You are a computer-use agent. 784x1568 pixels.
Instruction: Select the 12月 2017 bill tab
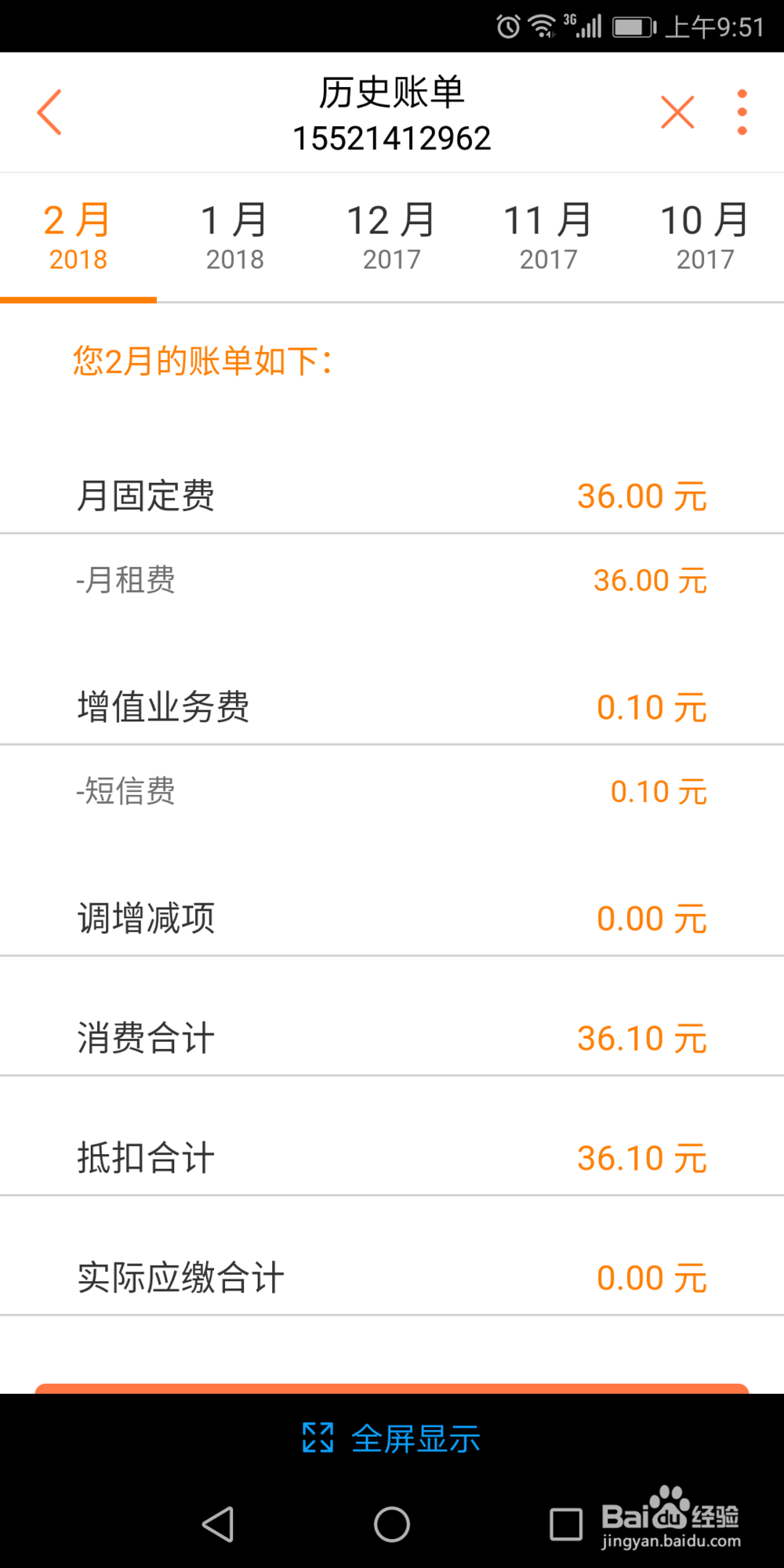pos(390,235)
